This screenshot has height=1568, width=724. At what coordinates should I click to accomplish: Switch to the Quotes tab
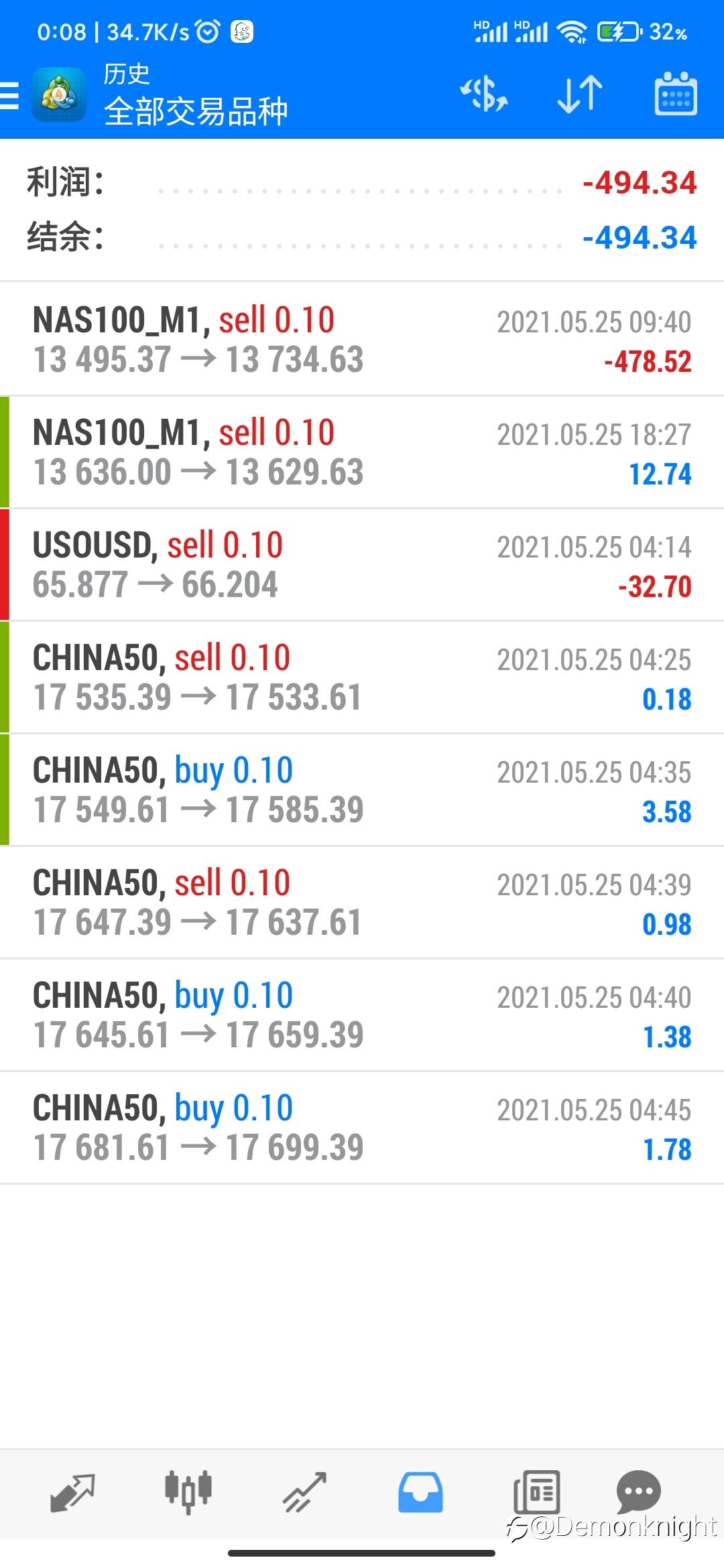click(x=72, y=1493)
